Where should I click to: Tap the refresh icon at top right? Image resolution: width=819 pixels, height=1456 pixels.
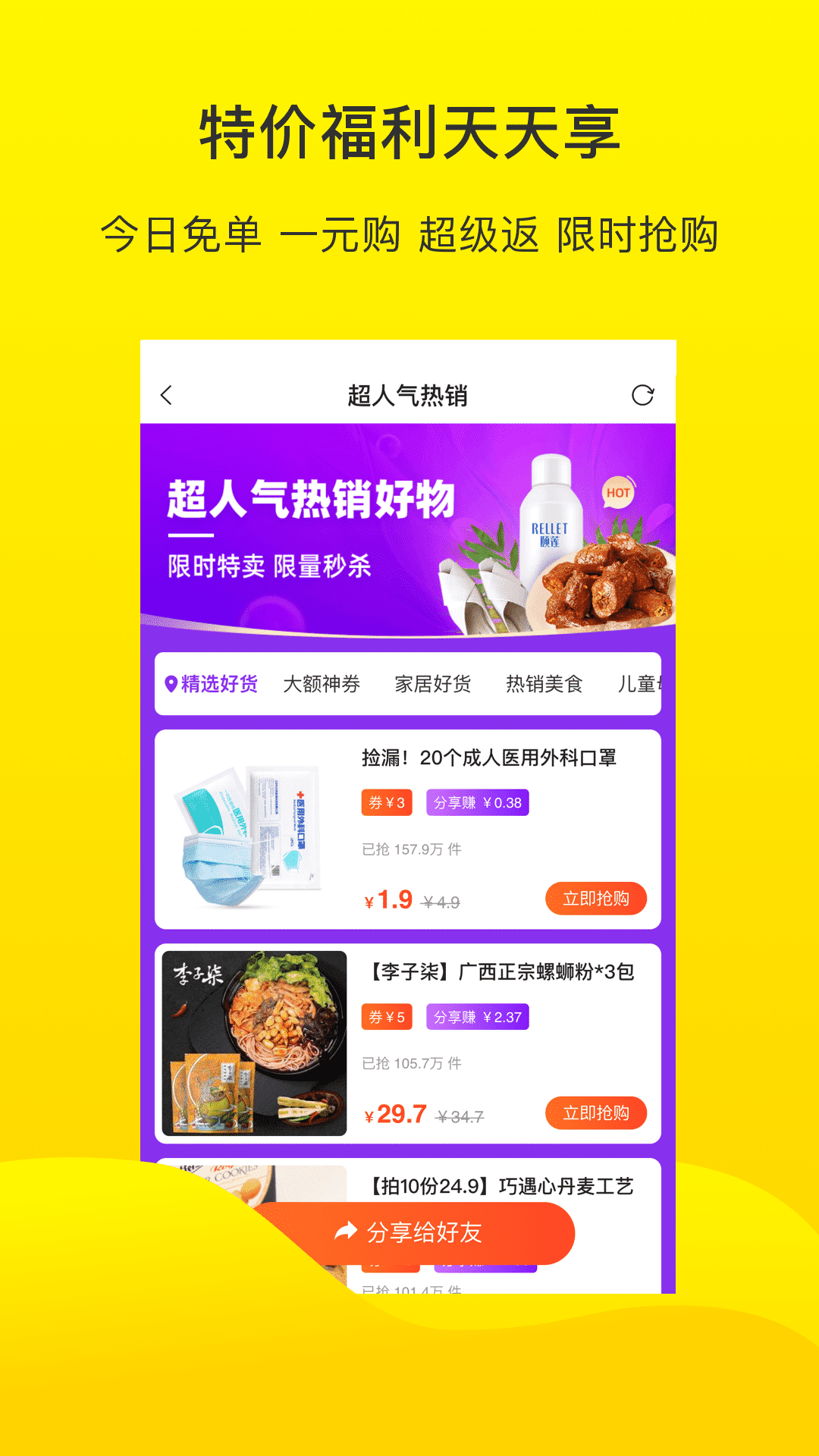[x=643, y=395]
